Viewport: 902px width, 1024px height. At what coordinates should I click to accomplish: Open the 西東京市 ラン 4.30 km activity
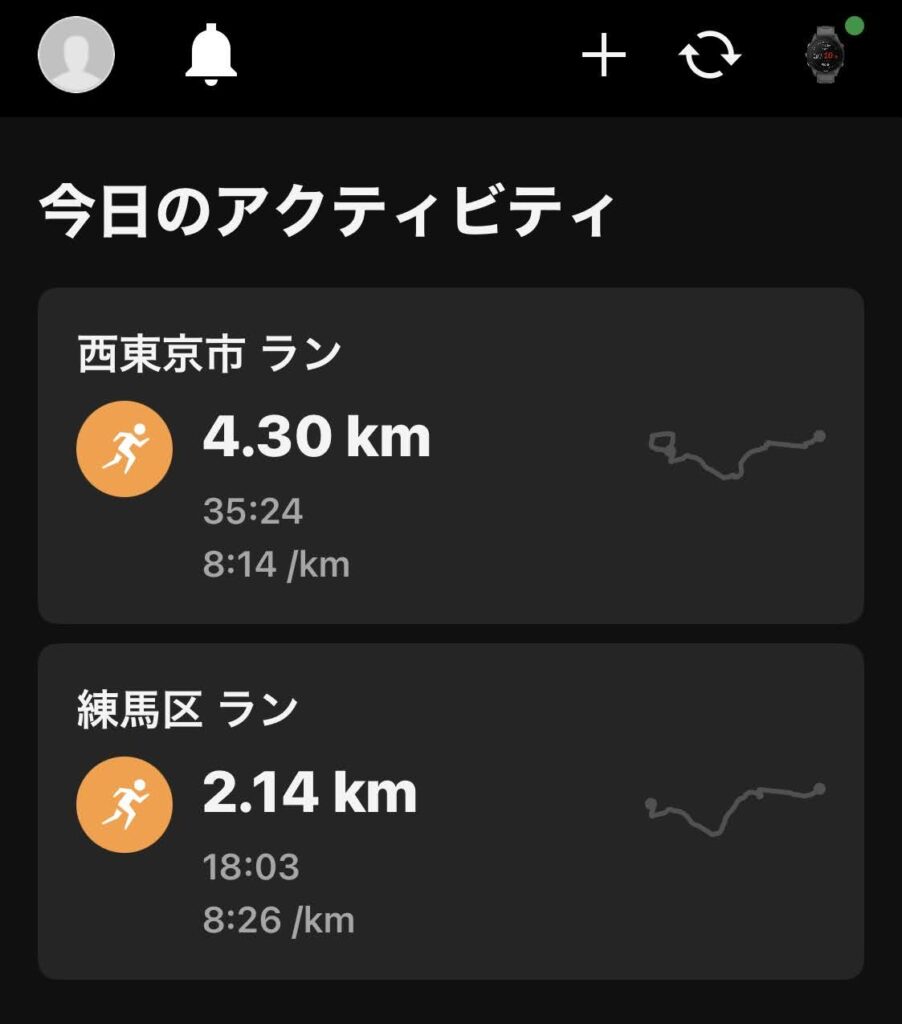pos(450,455)
